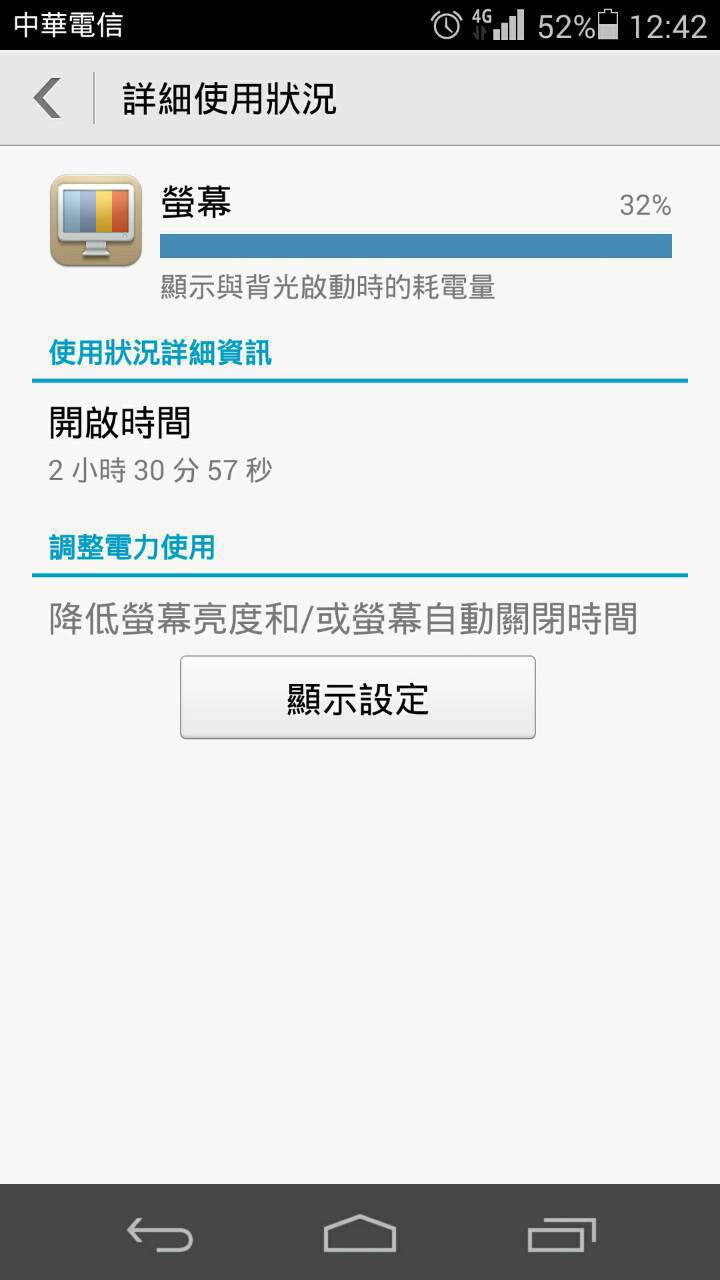
Task: Go to the home screen
Action: (360, 1234)
